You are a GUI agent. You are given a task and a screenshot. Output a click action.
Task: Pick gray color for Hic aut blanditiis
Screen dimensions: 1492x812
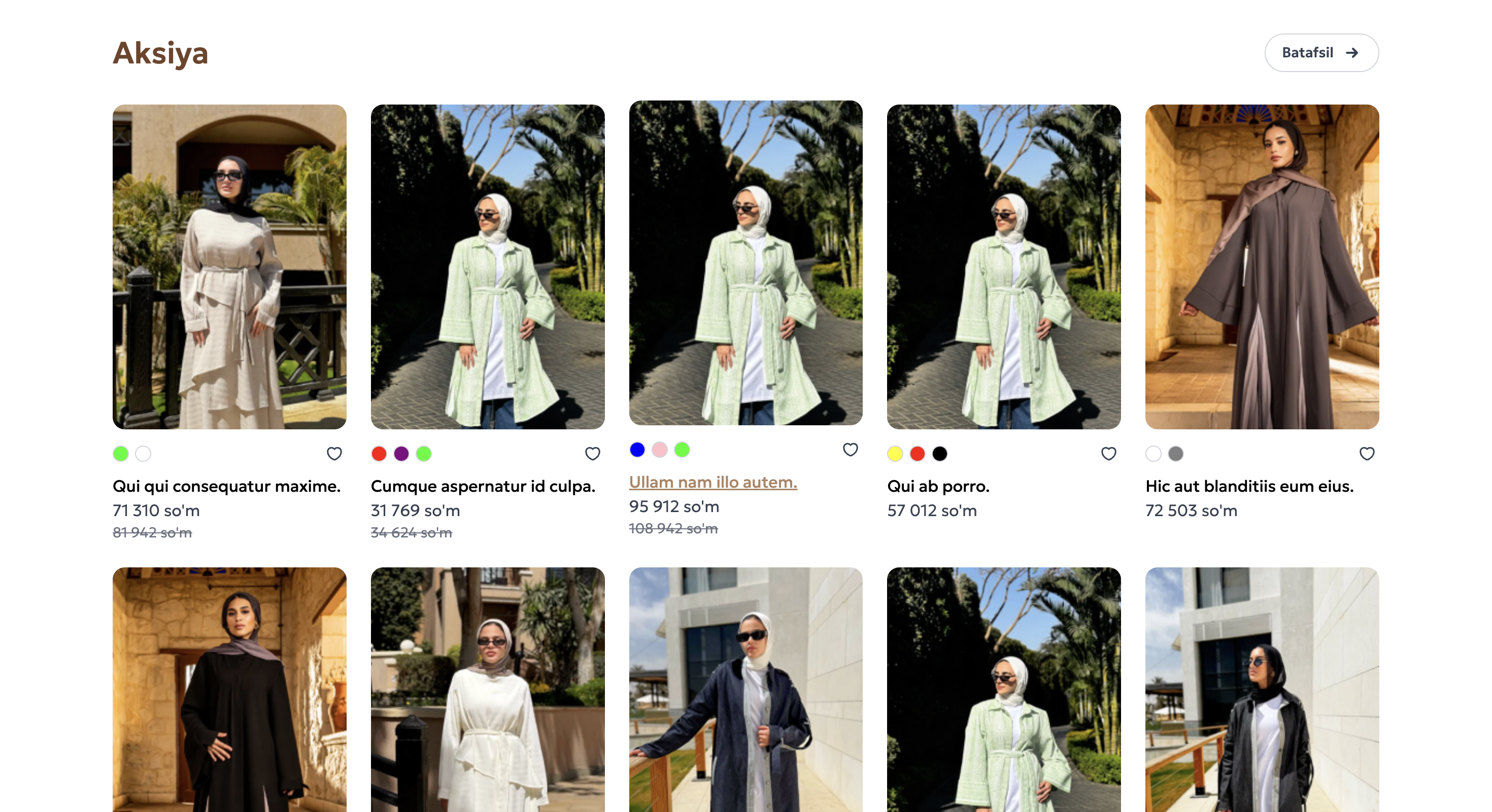point(1175,454)
